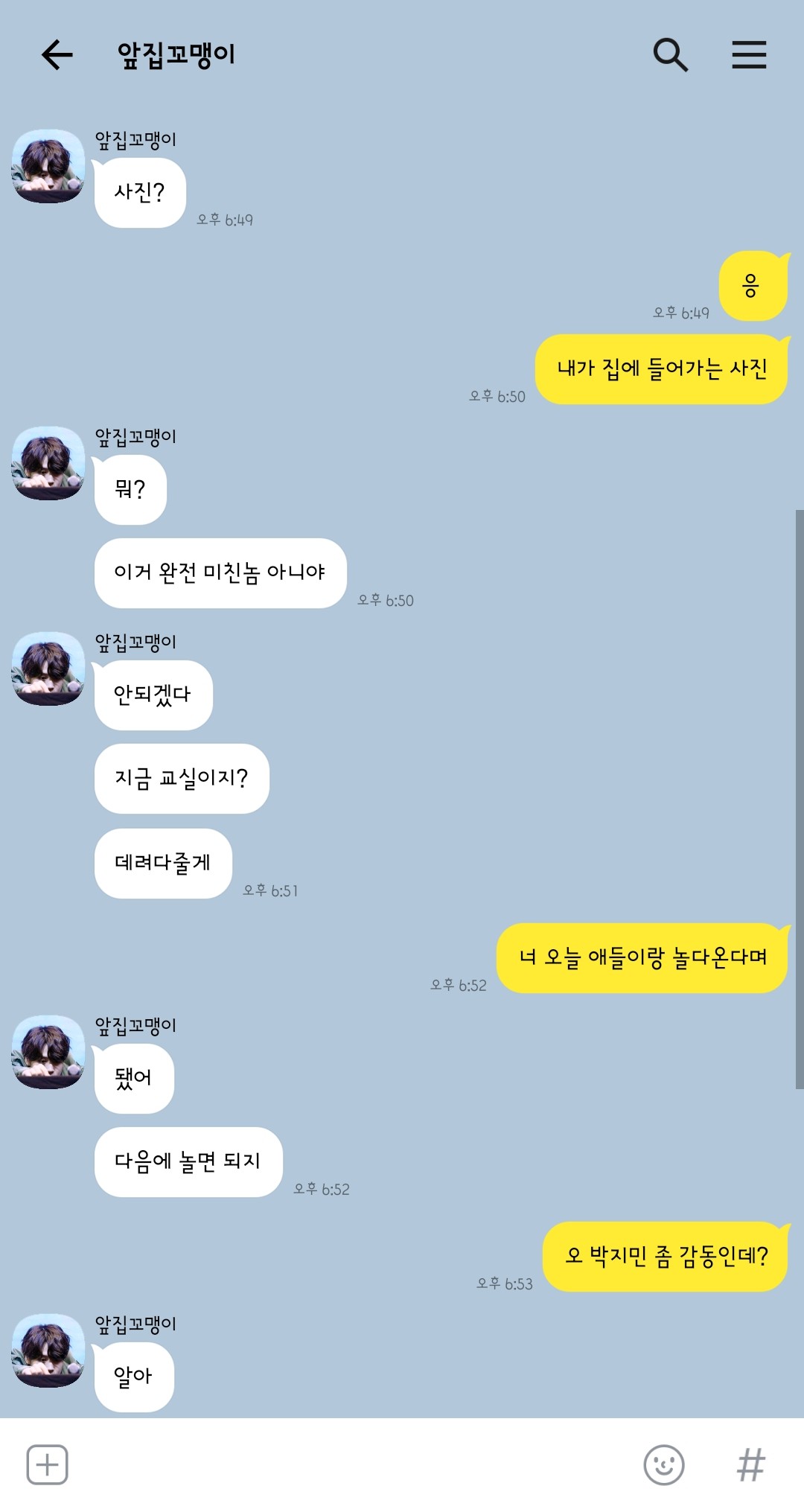804x1512 pixels.
Task: Go back from the 앞집꼬맹이 chat
Action: [57, 55]
